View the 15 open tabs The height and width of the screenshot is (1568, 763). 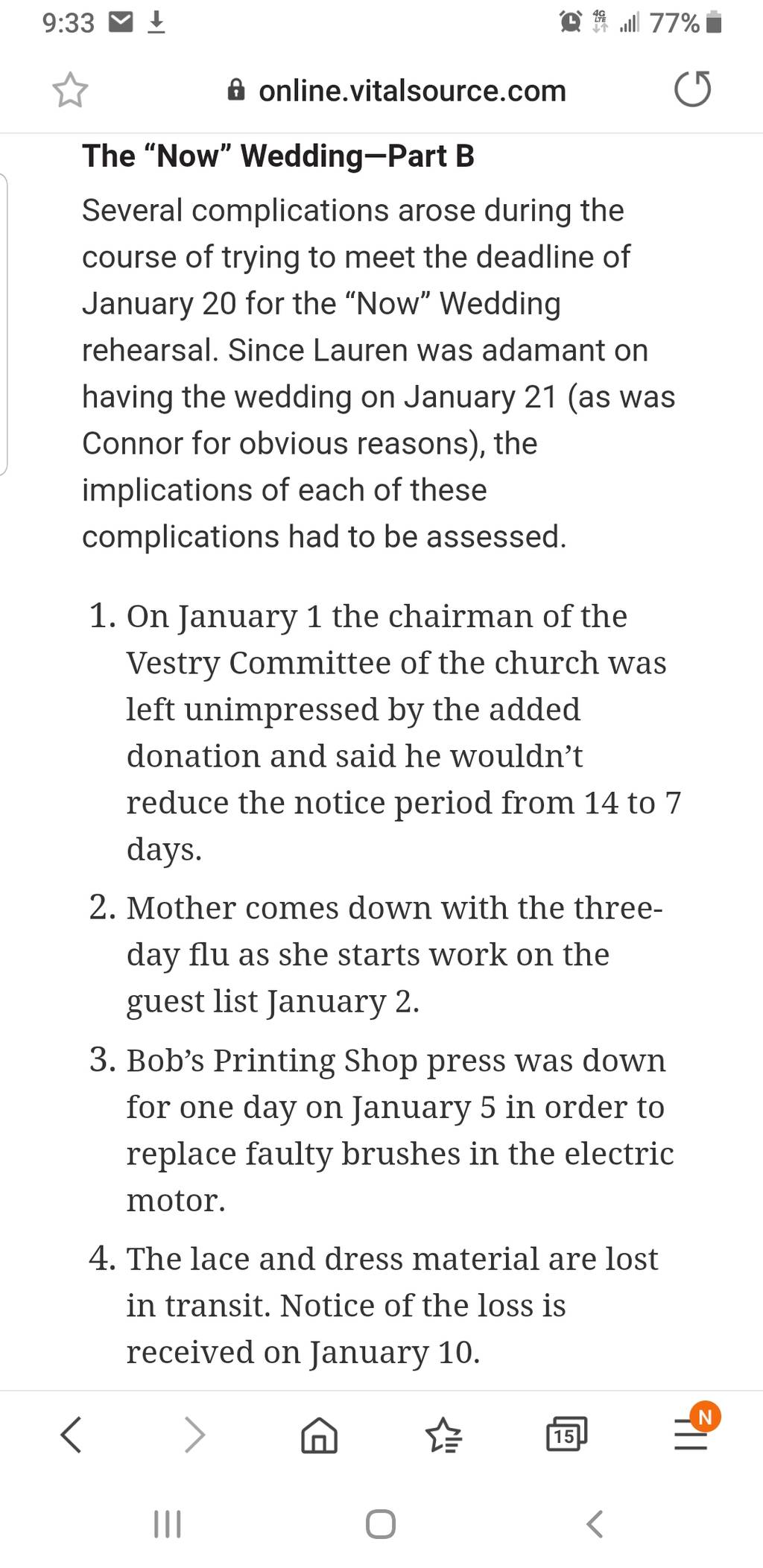point(566,1435)
